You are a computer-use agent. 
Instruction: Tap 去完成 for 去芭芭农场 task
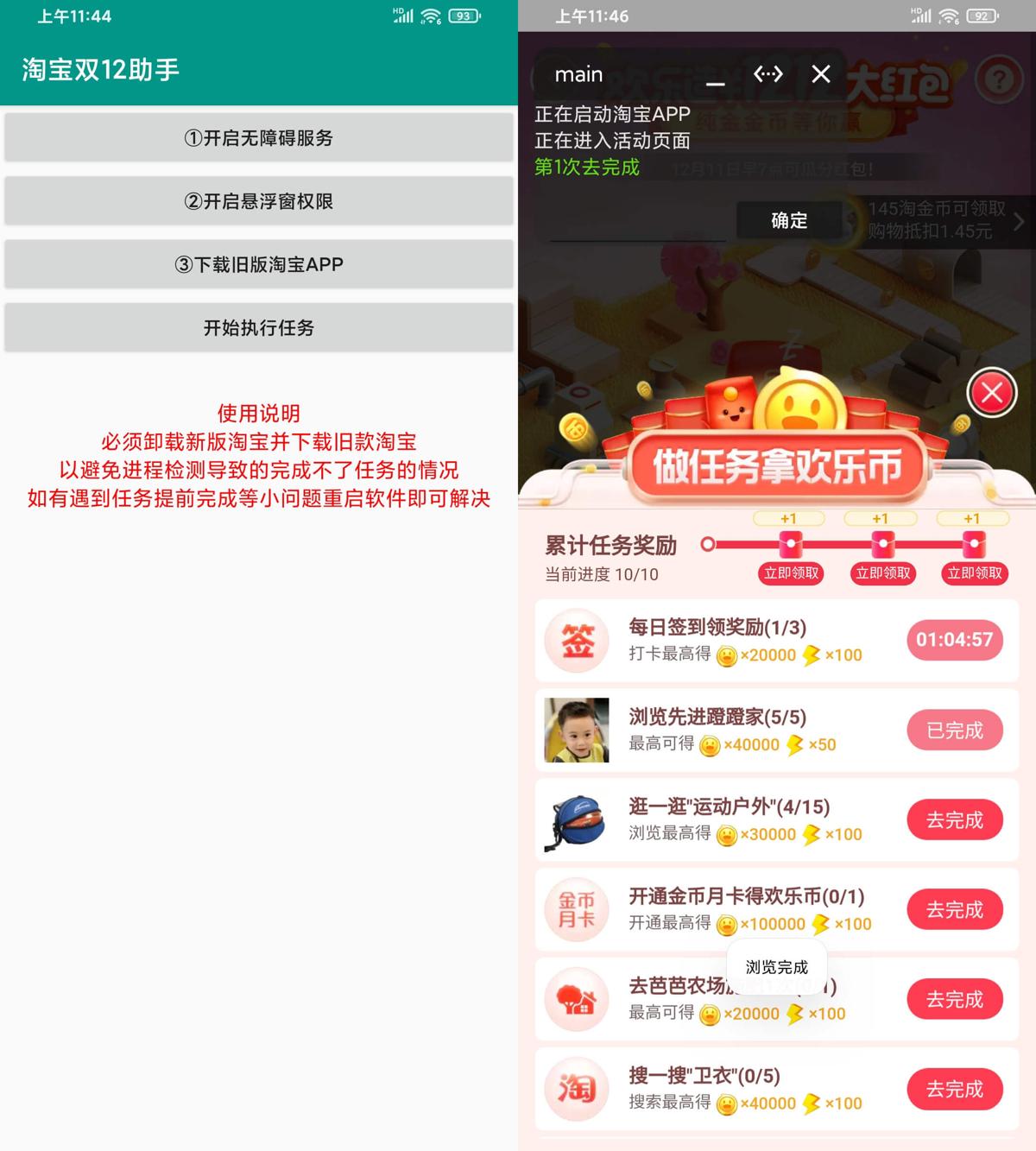point(954,999)
